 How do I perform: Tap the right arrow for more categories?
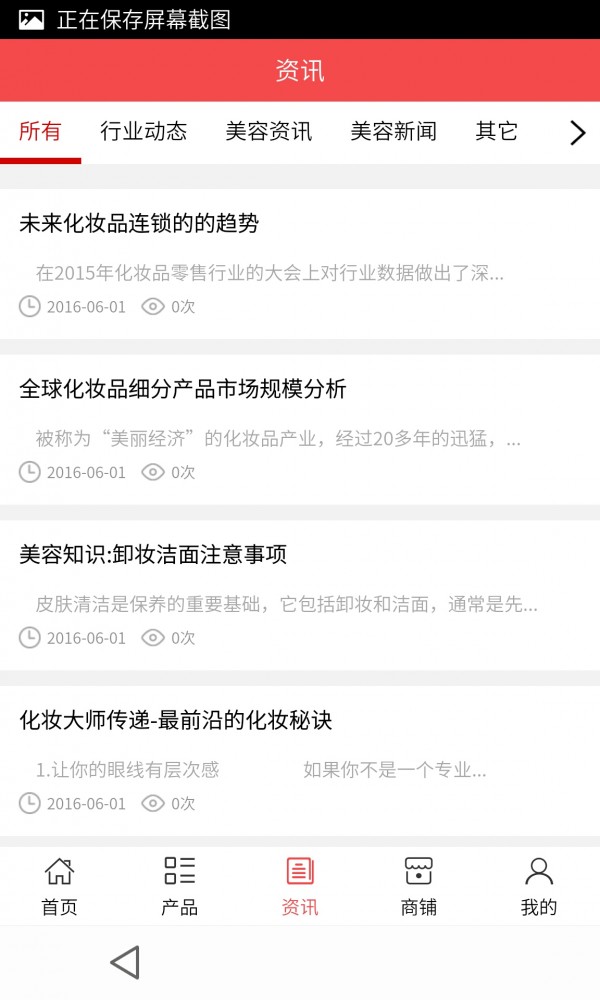(576, 133)
